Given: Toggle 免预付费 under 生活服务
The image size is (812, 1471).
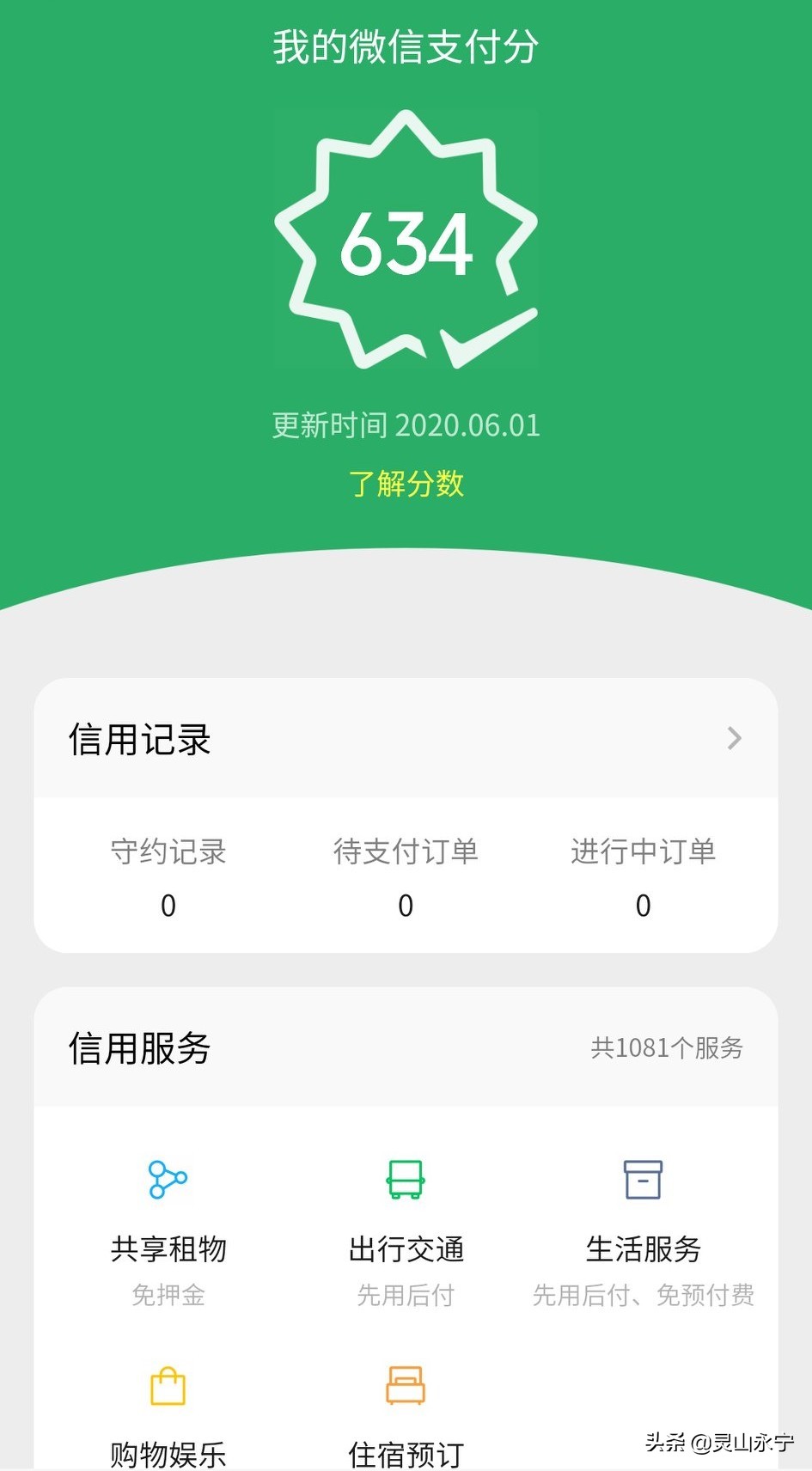Looking at the screenshot, I should click(x=706, y=1295).
